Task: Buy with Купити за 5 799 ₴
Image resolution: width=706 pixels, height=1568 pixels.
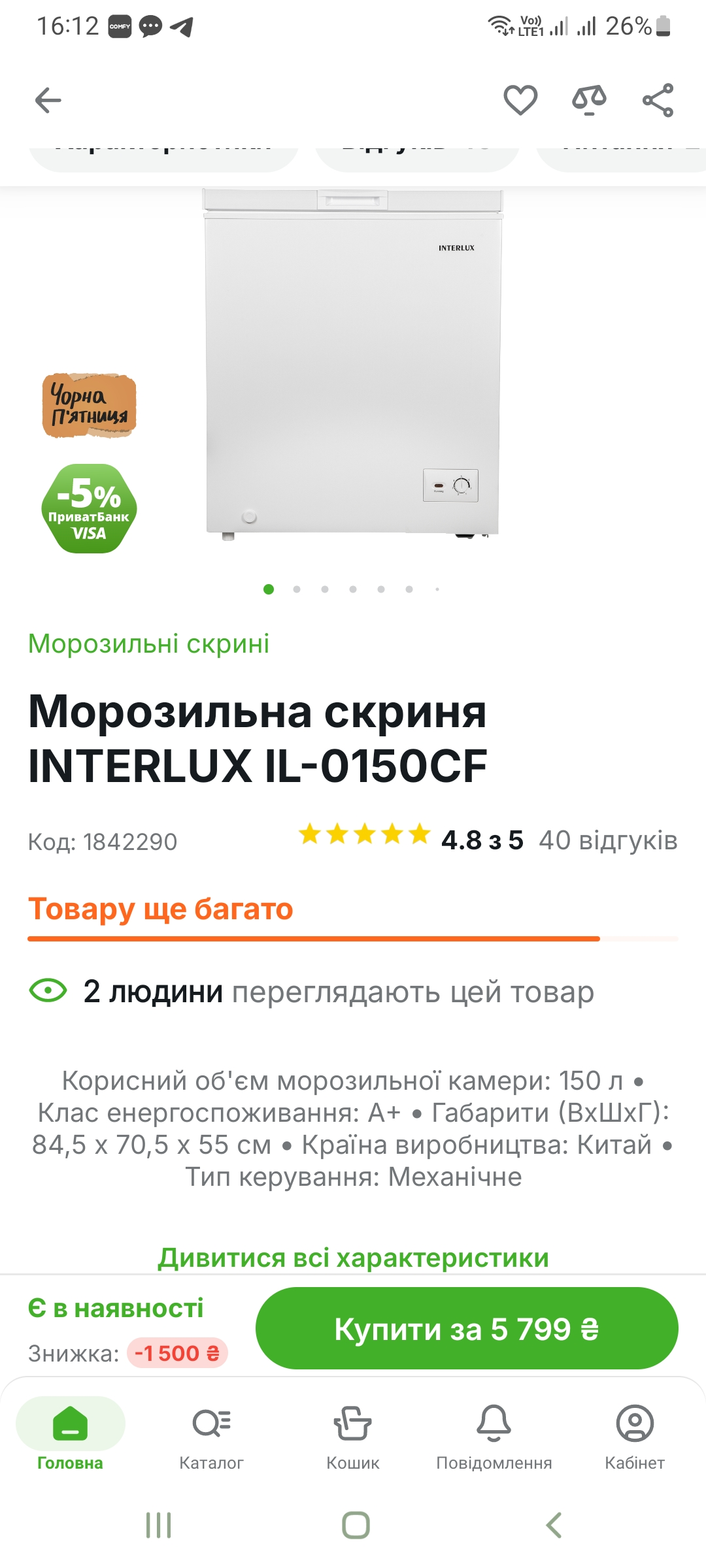Action: pos(467,1329)
